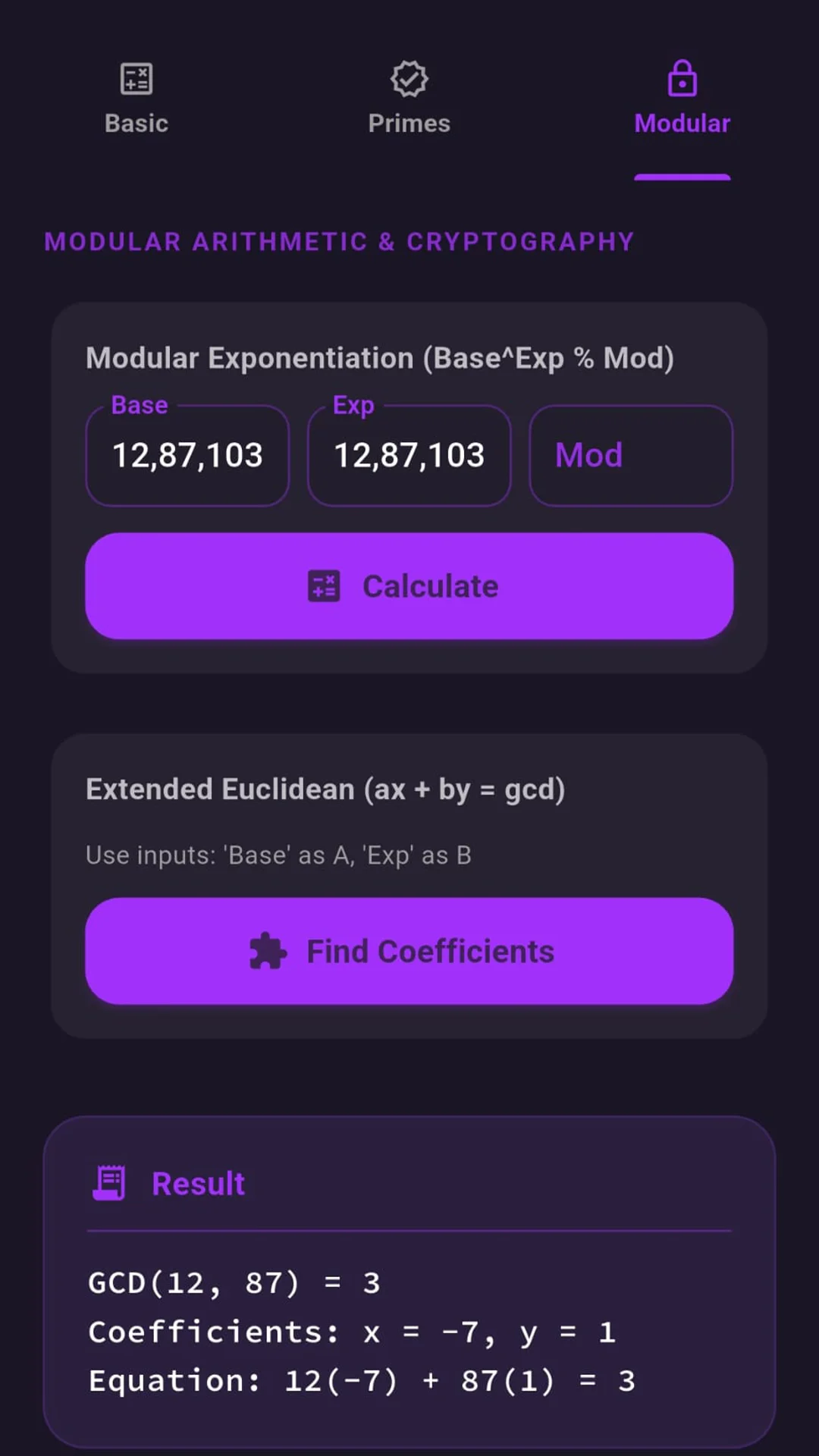Select the Modular tab
819x1456 pixels.
[x=681, y=121]
